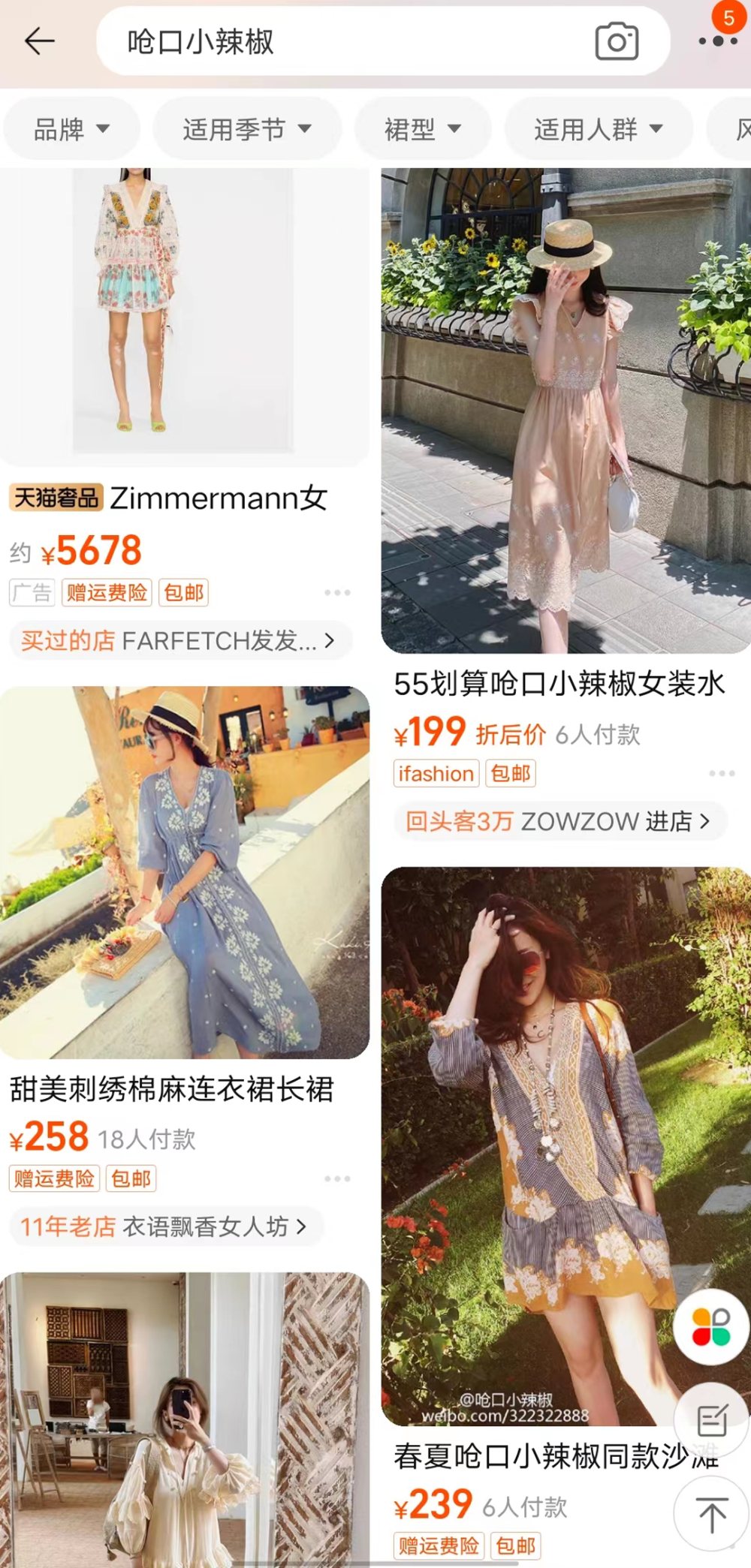Jump back to top of results
The width and height of the screenshot is (751, 1568).
click(711, 1513)
